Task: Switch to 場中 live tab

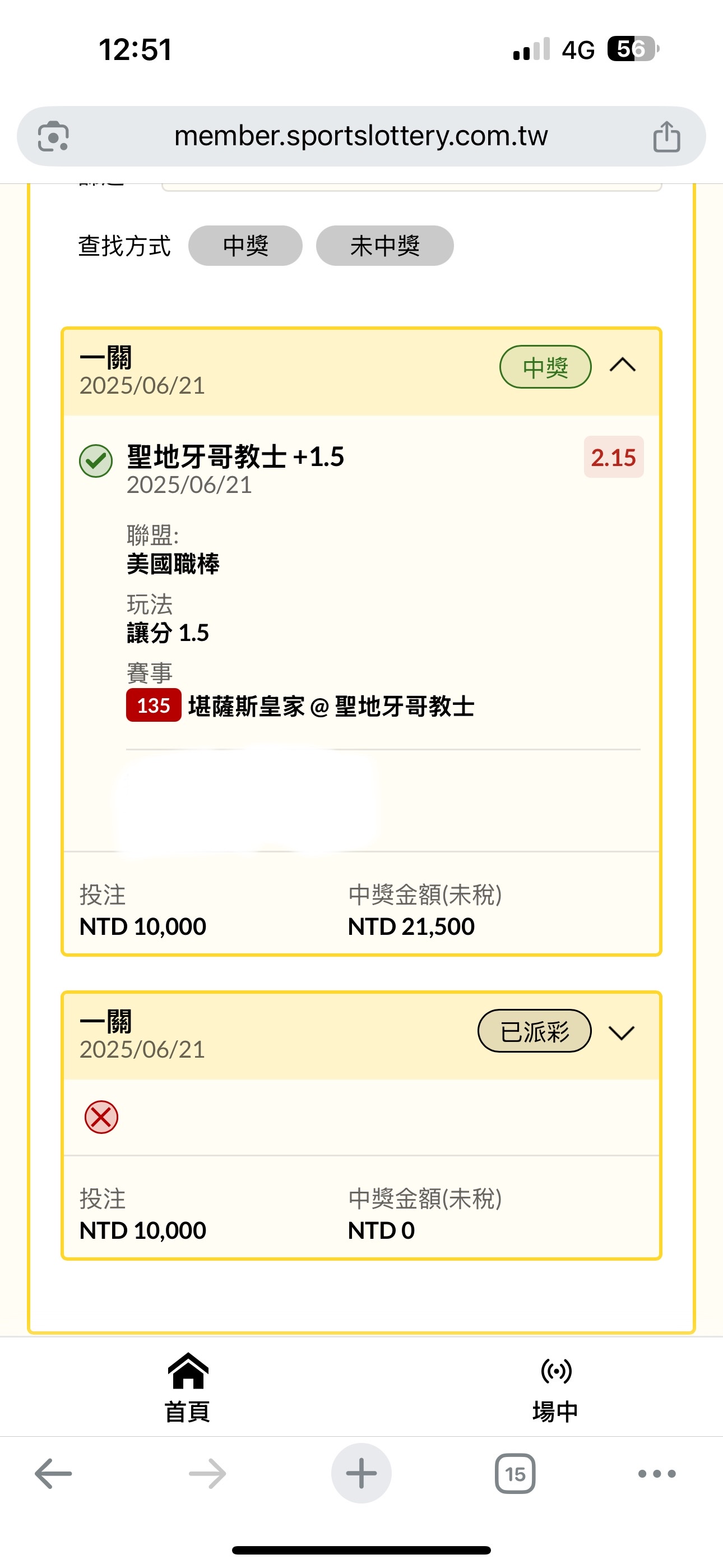Action: pyautogui.click(x=555, y=1387)
